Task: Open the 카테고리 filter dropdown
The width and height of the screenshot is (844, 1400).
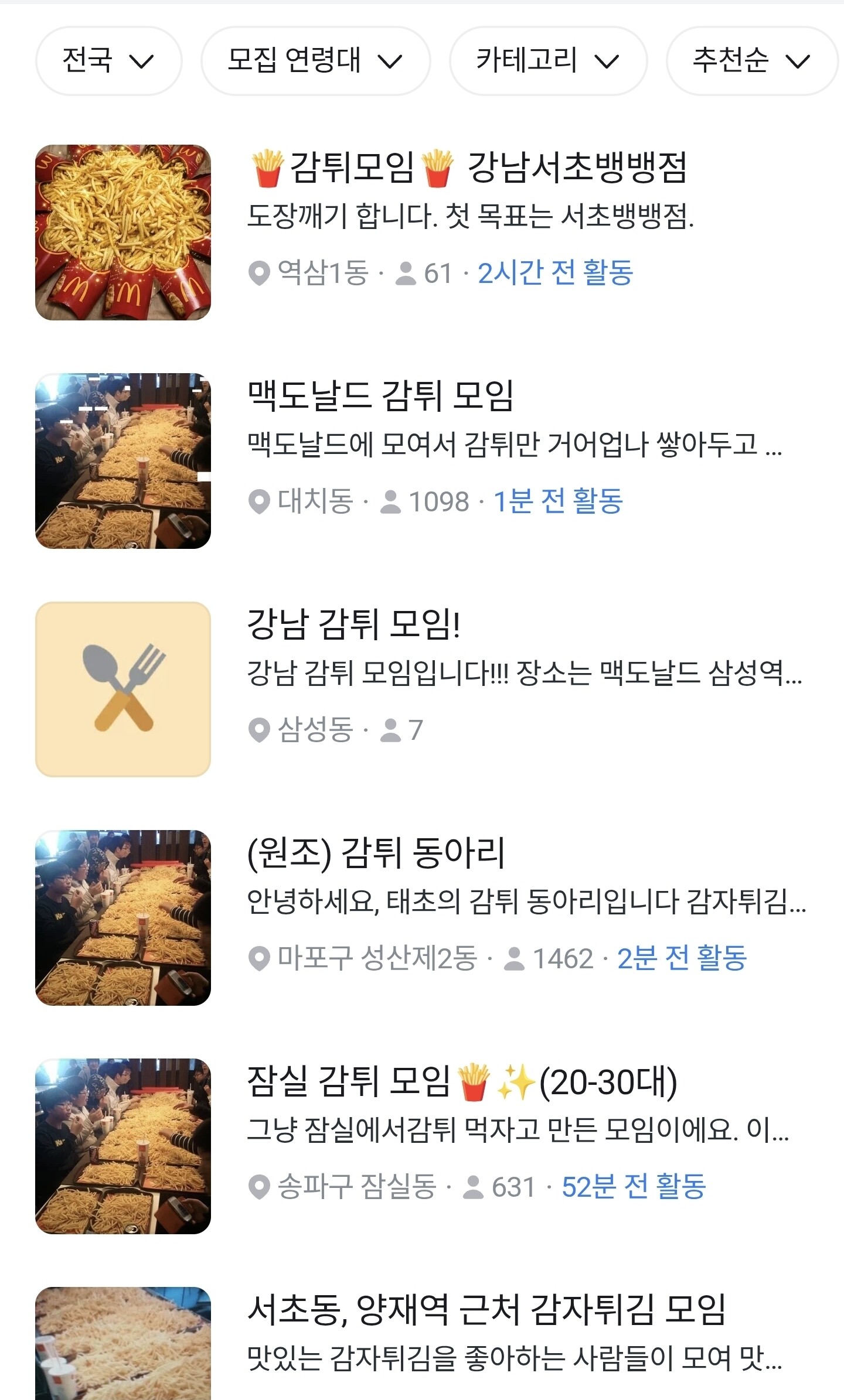Action: click(x=547, y=60)
